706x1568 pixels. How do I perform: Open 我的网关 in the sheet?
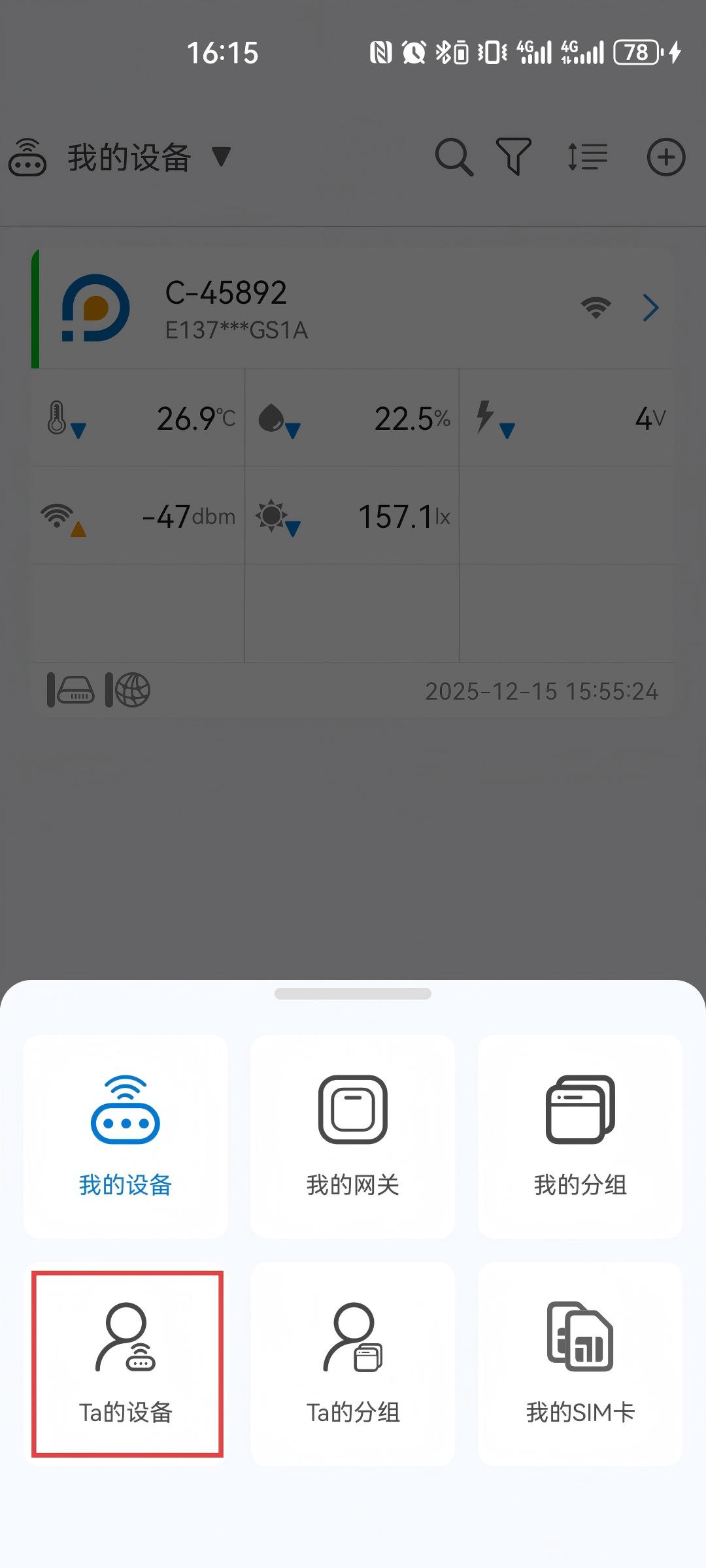point(353,1137)
